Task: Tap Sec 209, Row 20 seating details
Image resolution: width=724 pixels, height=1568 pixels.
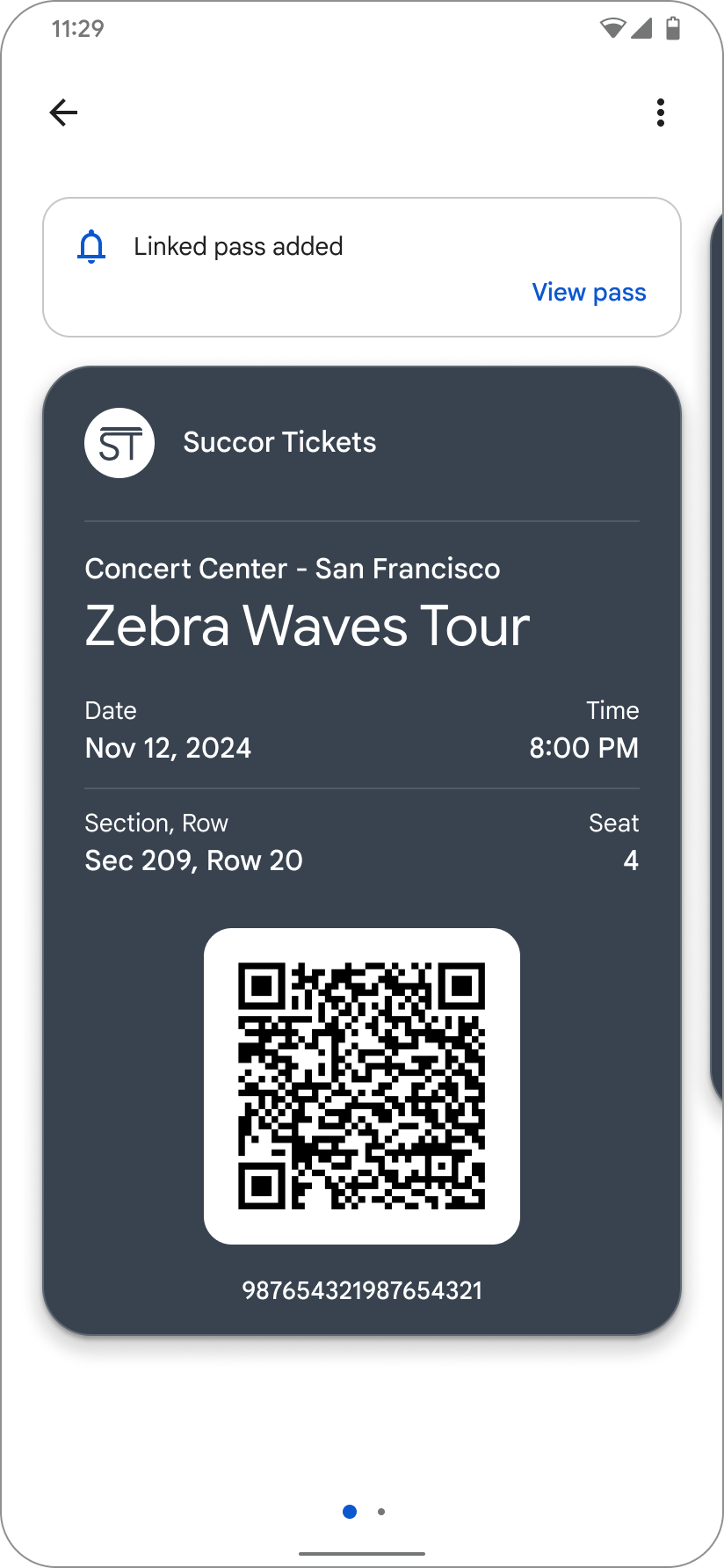Action: pyautogui.click(x=193, y=860)
